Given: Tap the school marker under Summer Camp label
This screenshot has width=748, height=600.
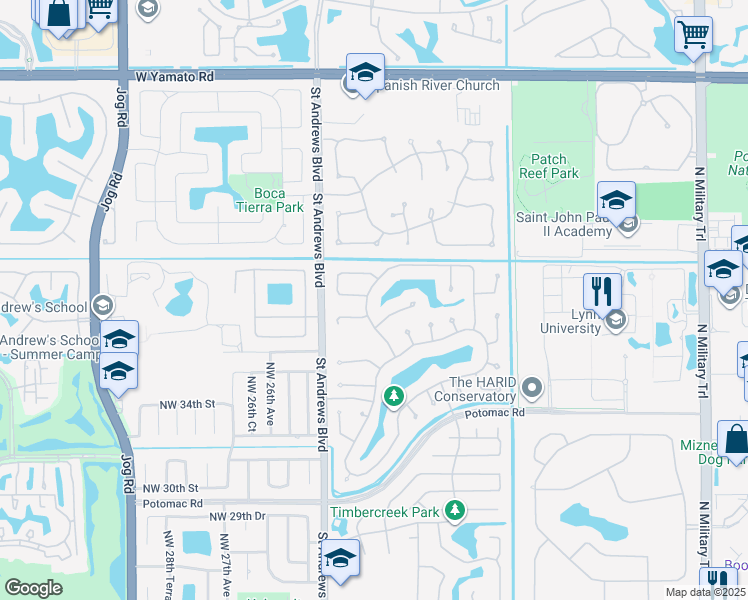Looking at the screenshot, I should 119,373.
